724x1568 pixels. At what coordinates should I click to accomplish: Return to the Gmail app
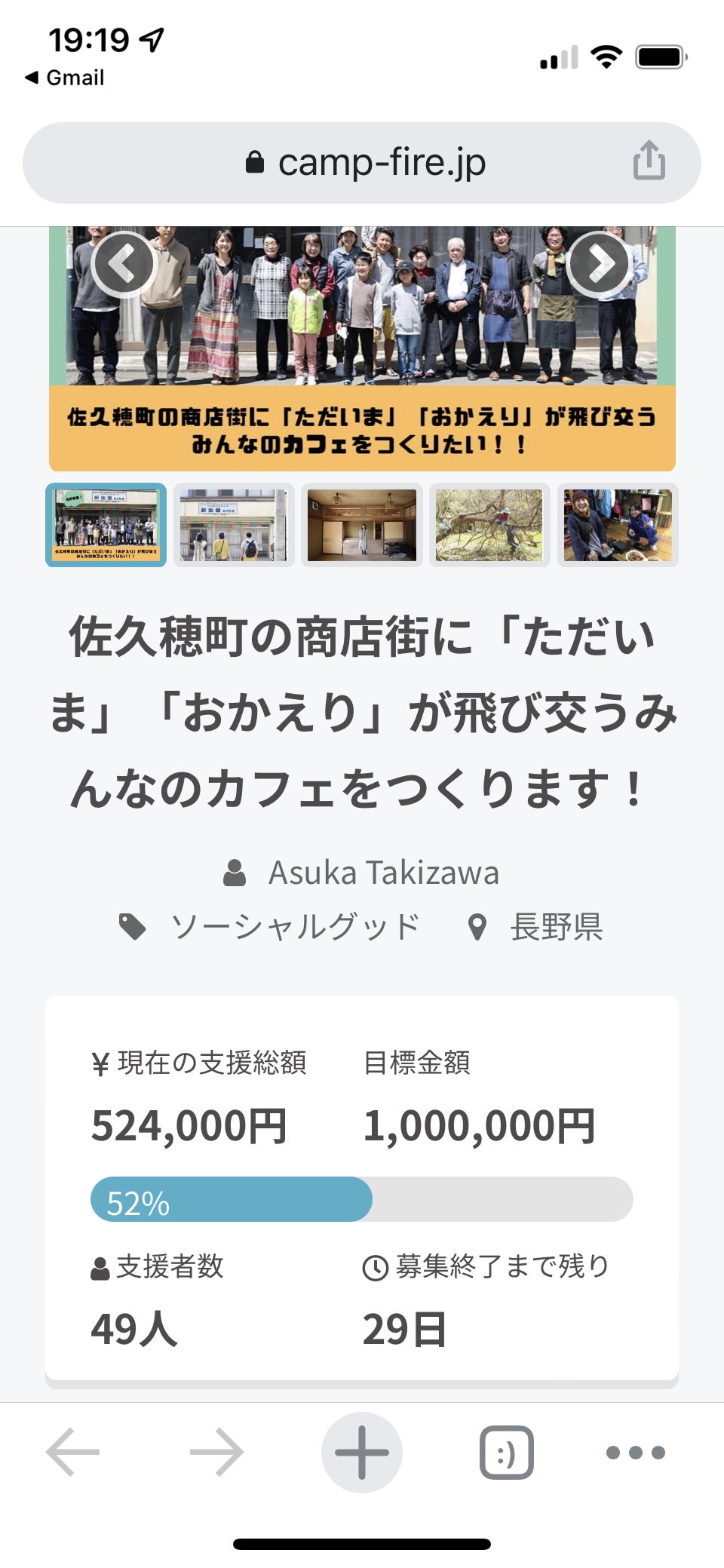tap(65, 78)
